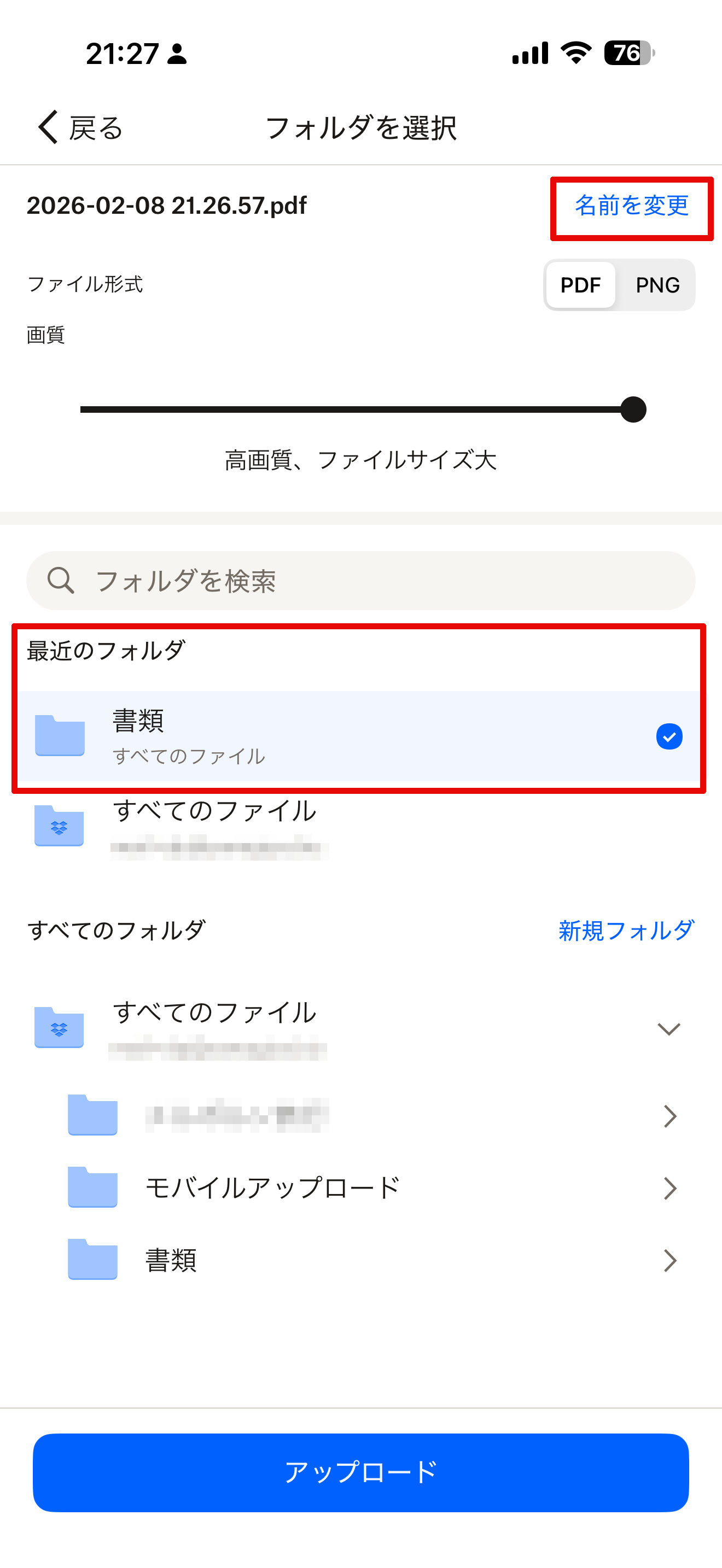Tap the blue アップロード button
This screenshot has height=1568, width=722.
[360, 1472]
